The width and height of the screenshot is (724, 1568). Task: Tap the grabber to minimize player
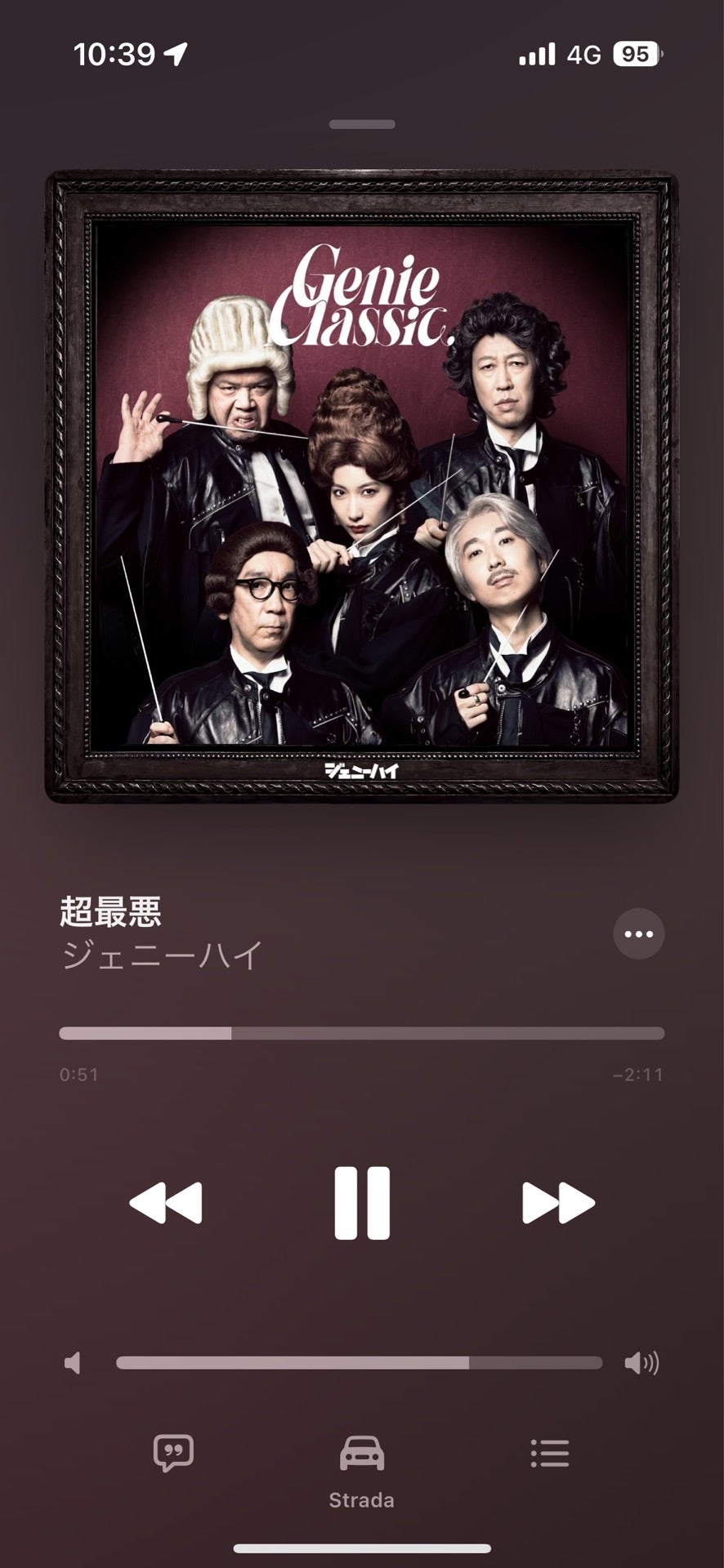[362, 124]
